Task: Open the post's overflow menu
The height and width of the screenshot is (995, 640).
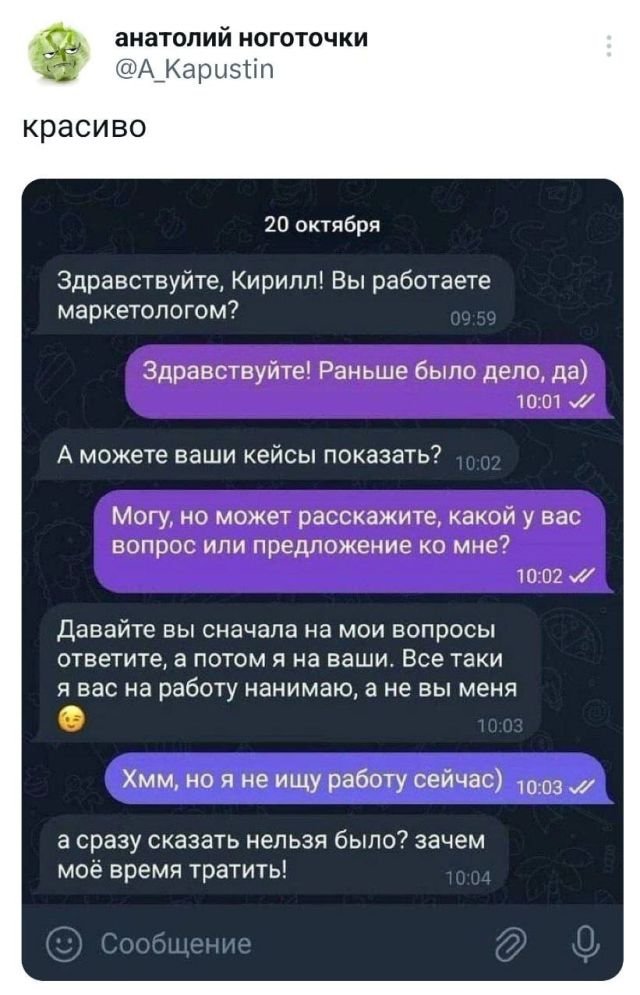Action: pos(610,45)
